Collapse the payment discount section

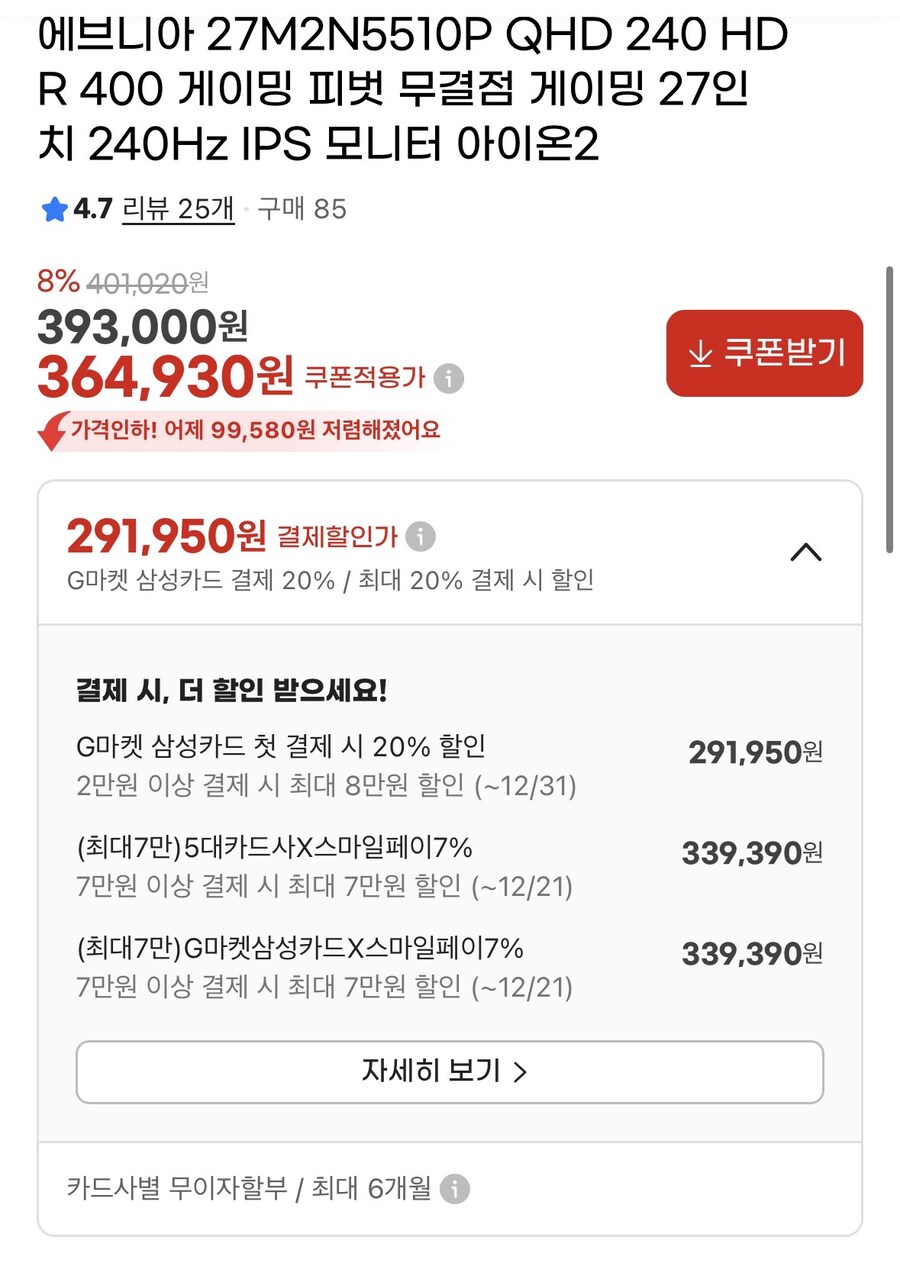point(806,552)
